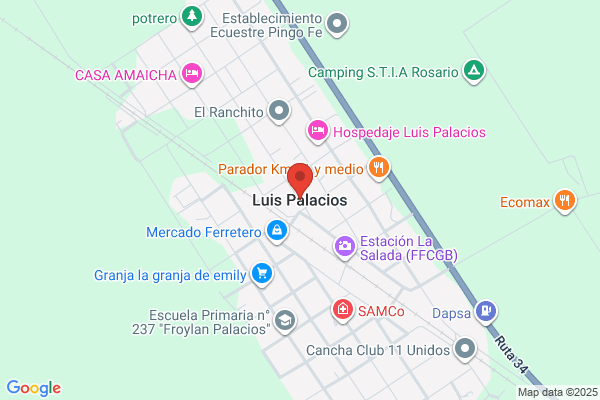
Task: Tap the El Ranchito place marker
Action: click(x=279, y=112)
